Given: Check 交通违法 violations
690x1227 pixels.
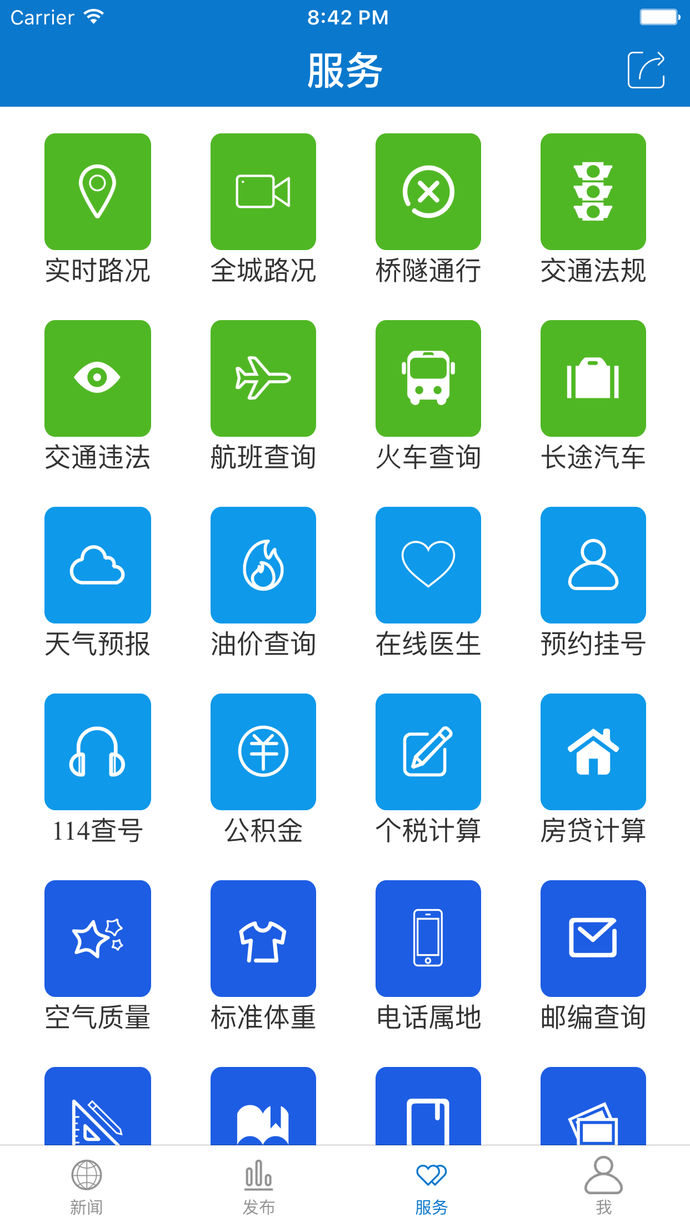Looking at the screenshot, I should (98, 378).
